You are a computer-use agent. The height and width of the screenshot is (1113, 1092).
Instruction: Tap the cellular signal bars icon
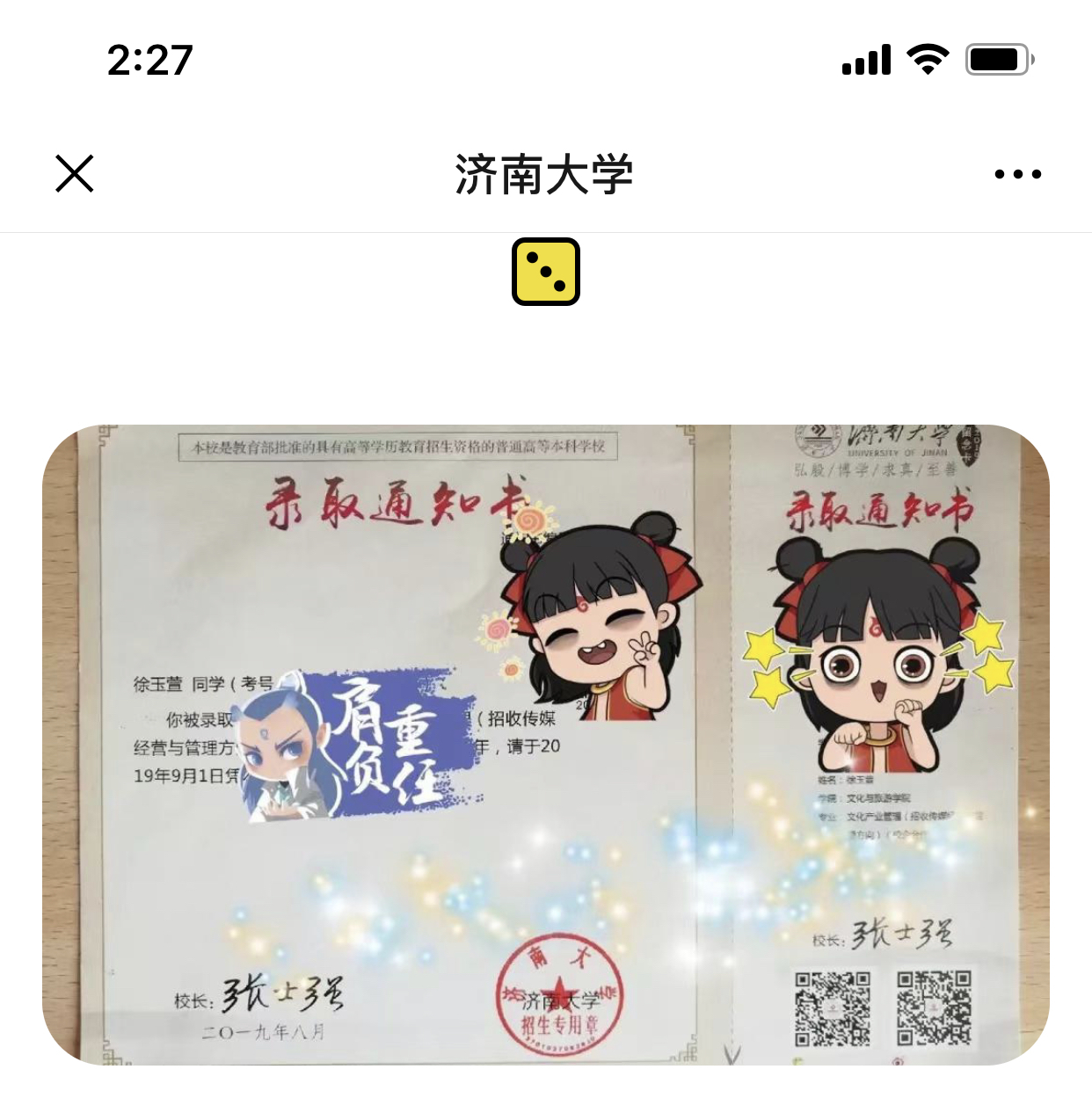866,57
